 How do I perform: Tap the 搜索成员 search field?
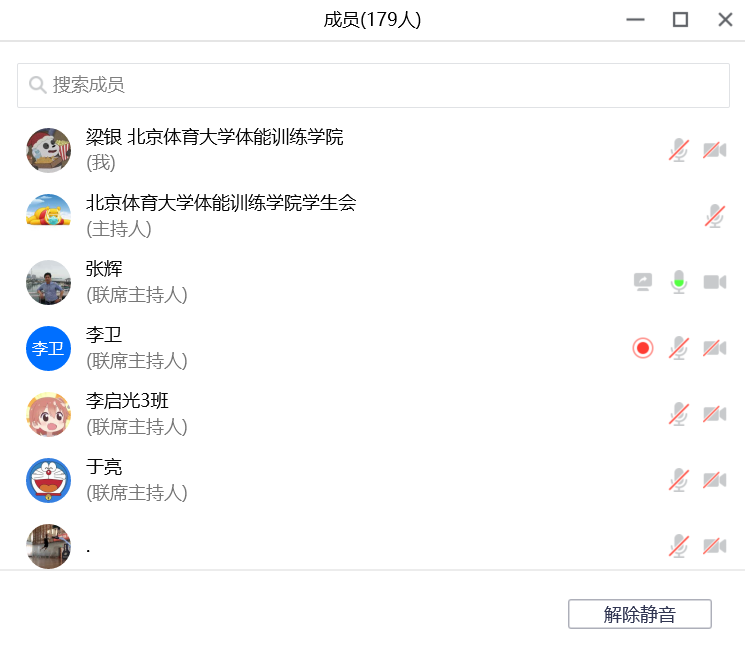coord(372,85)
